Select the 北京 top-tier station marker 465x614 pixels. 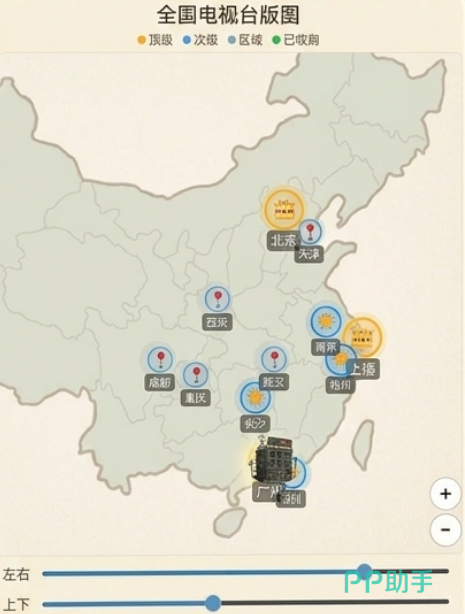[284, 209]
